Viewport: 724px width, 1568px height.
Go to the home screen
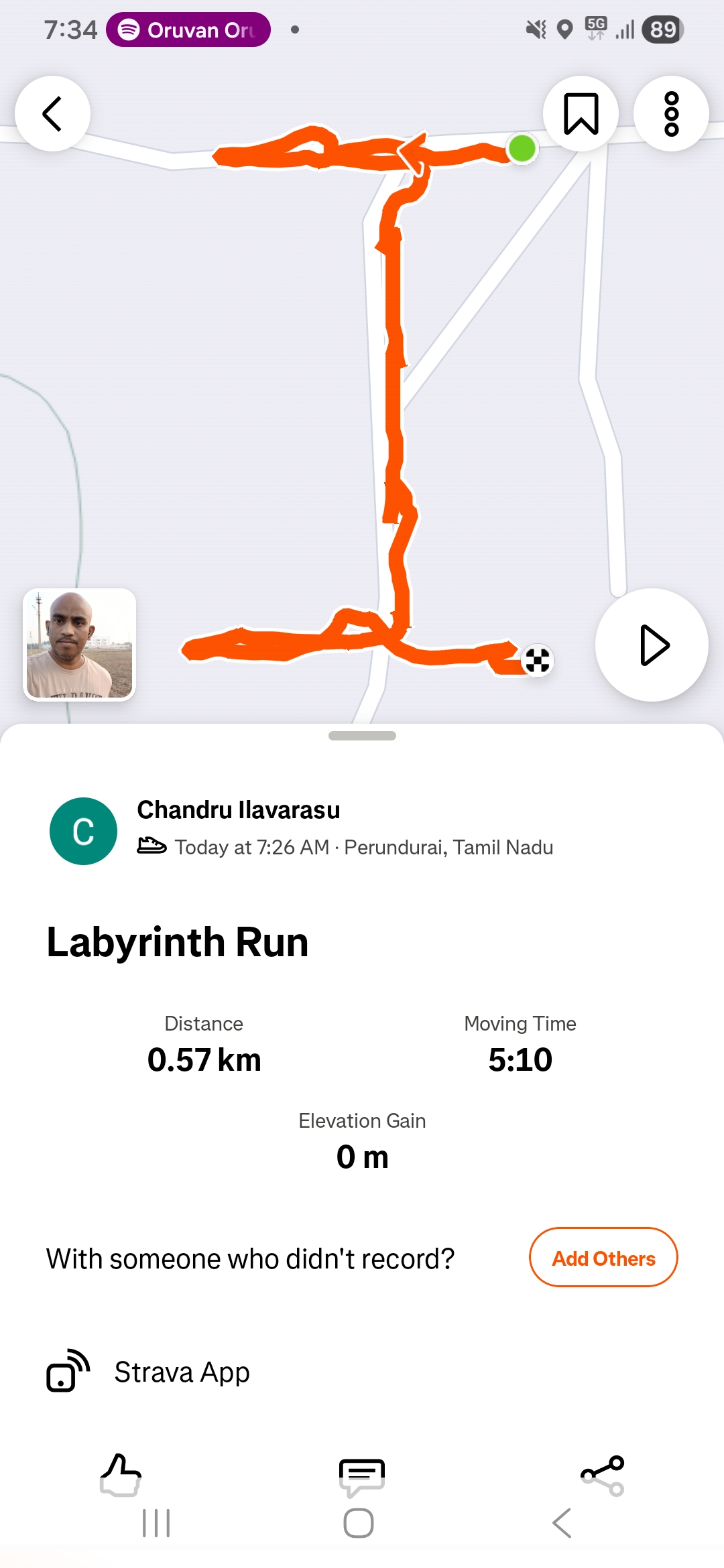click(359, 1523)
